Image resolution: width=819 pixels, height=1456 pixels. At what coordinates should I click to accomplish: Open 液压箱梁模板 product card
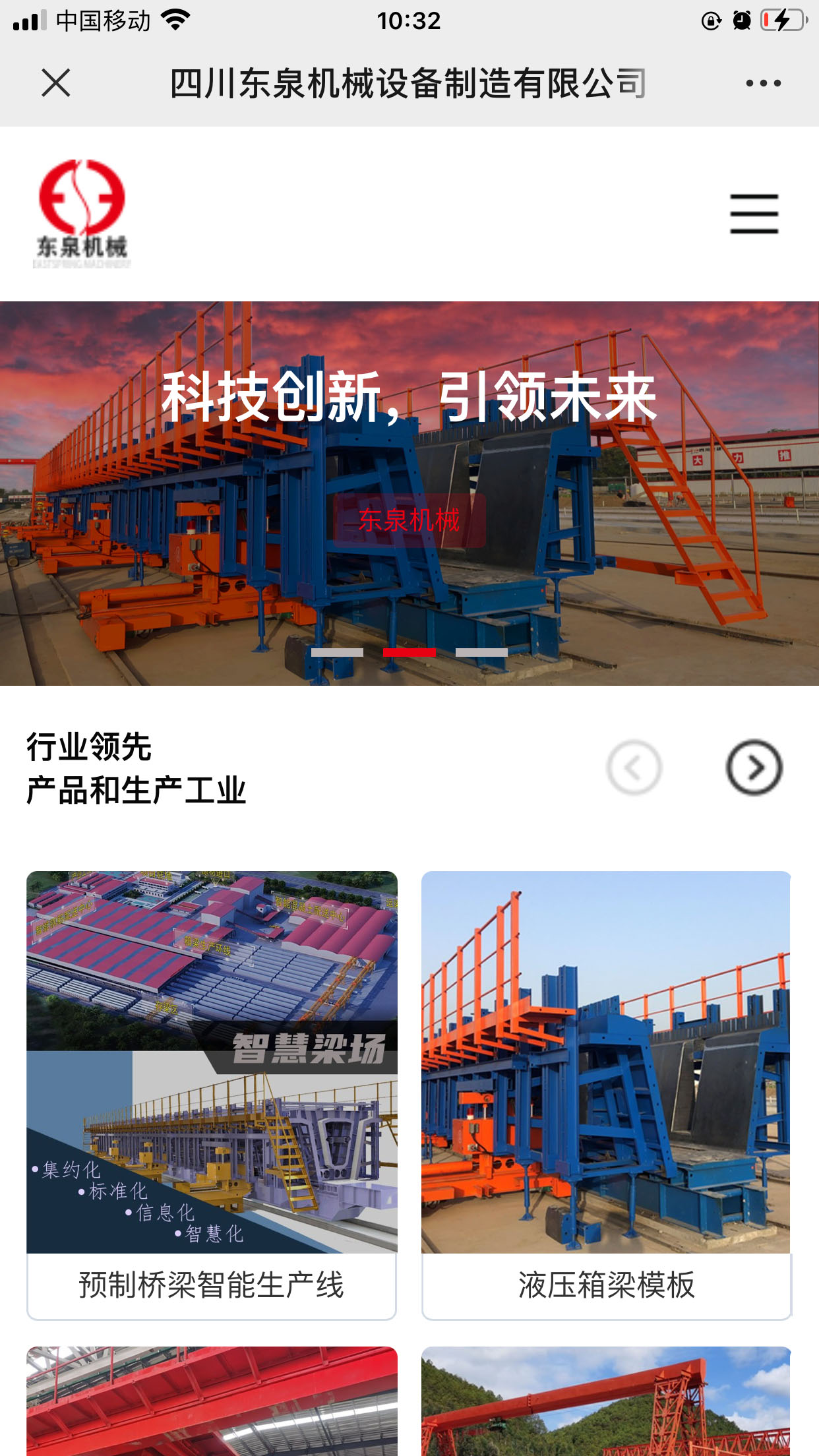coord(606,1095)
